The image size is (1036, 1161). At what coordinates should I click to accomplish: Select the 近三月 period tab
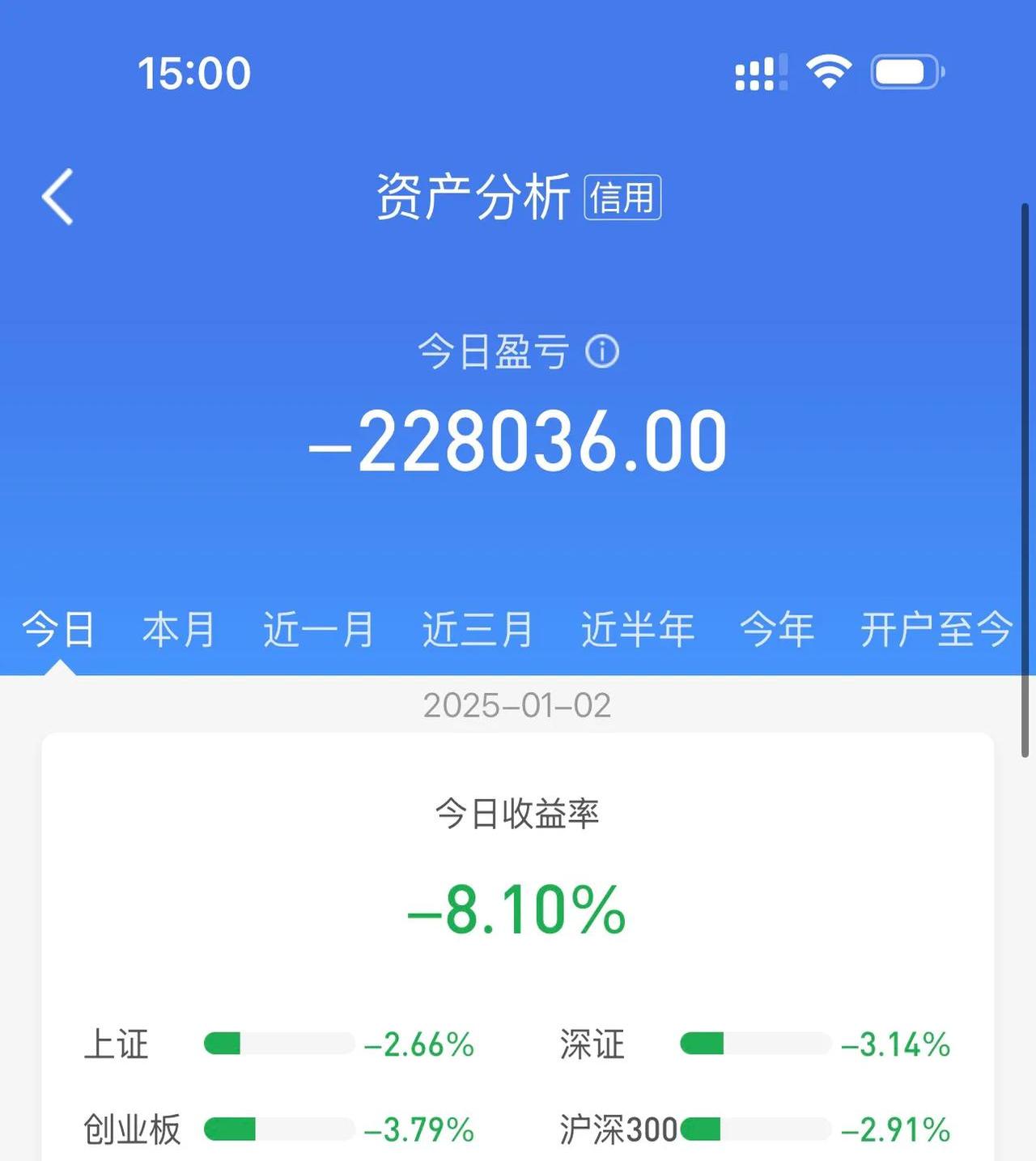[x=478, y=628]
